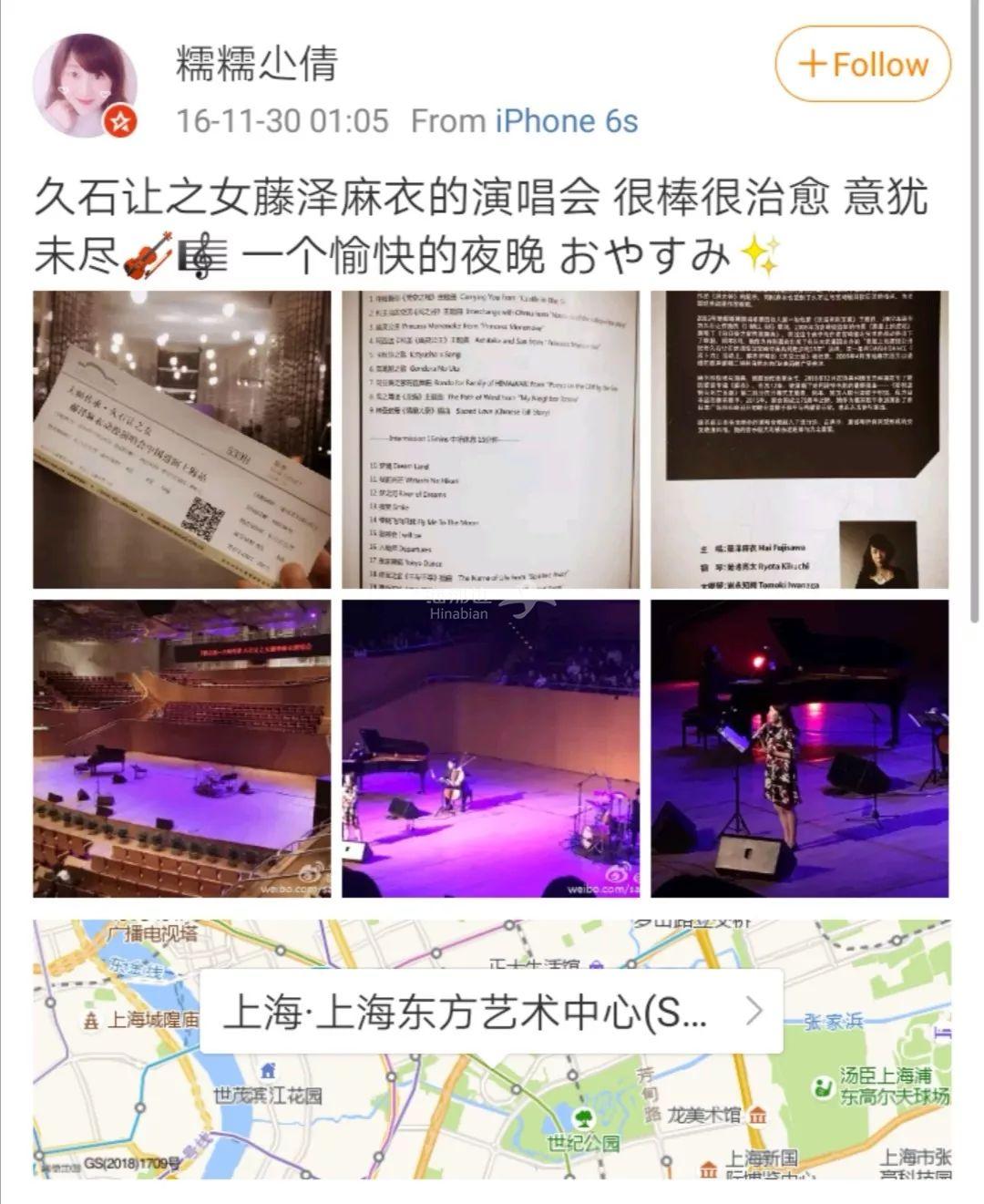Viewport: 984px width, 1204px height.
Task: View the concert ticket photo
Action: pyautogui.click(x=182, y=439)
